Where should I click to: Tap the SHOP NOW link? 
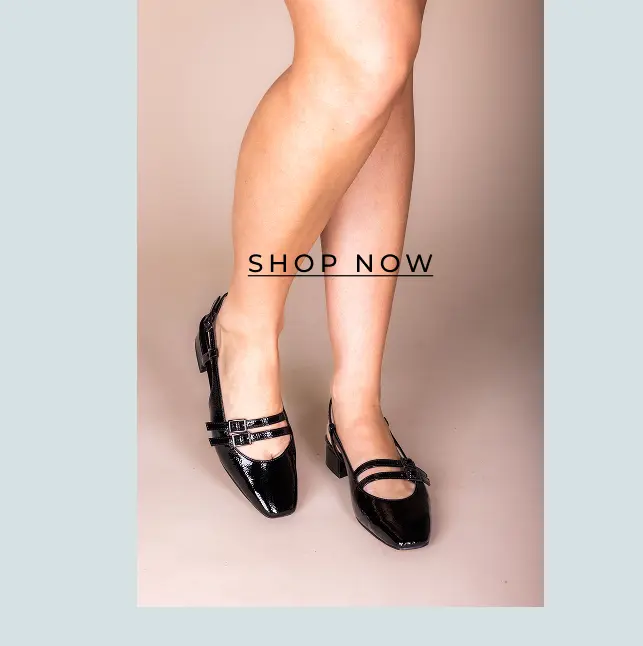click(340, 263)
